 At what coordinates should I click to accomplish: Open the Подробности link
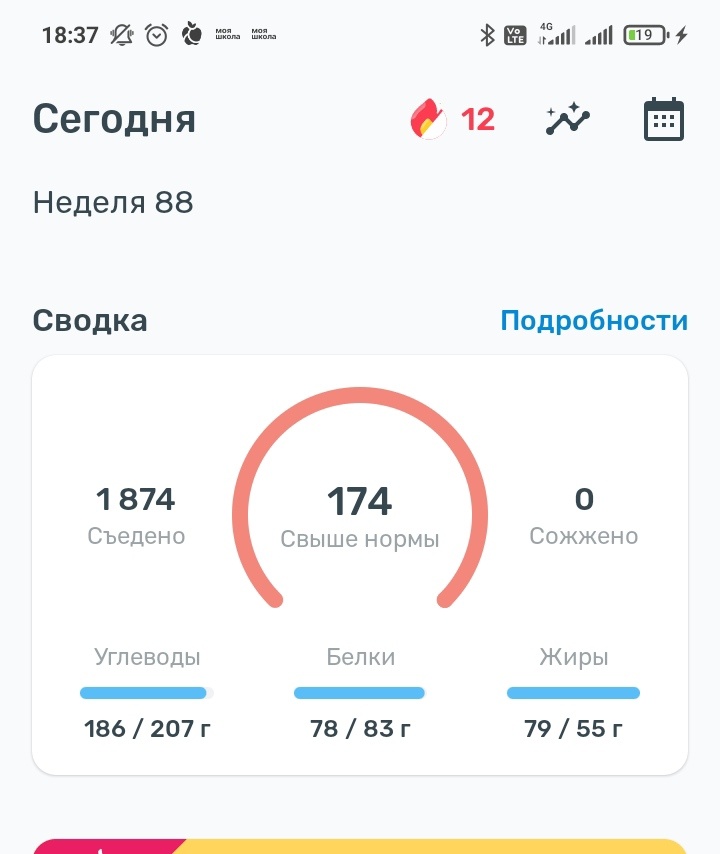[x=594, y=320]
